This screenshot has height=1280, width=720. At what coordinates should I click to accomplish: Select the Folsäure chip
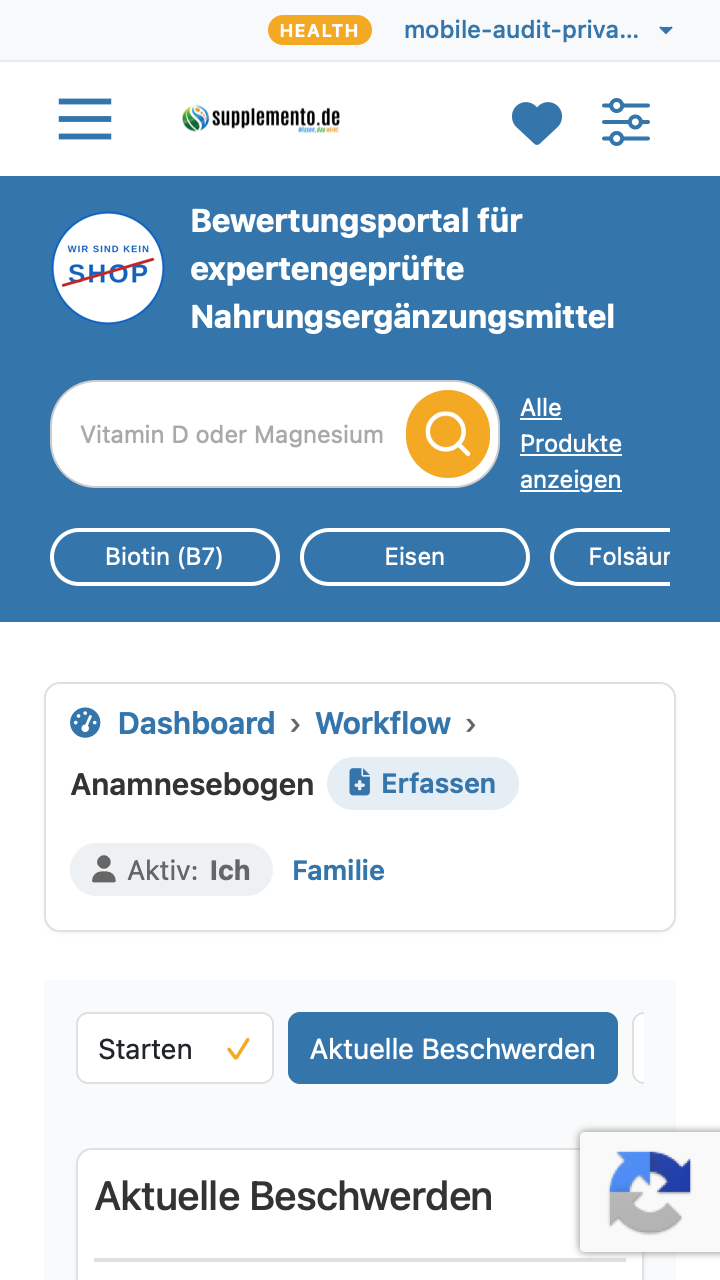[x=610, y=556]
